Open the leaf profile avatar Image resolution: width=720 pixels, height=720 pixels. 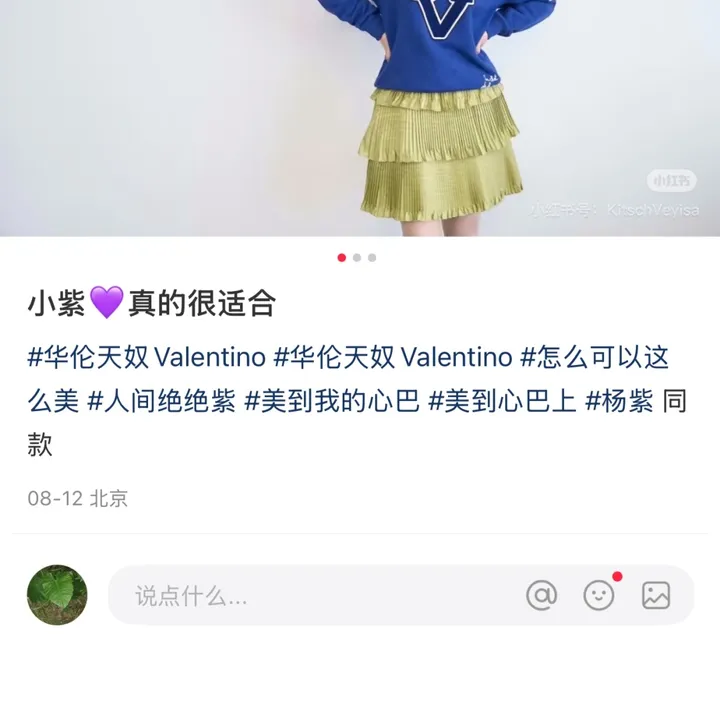pyautogui.click(x=57, y=595)
